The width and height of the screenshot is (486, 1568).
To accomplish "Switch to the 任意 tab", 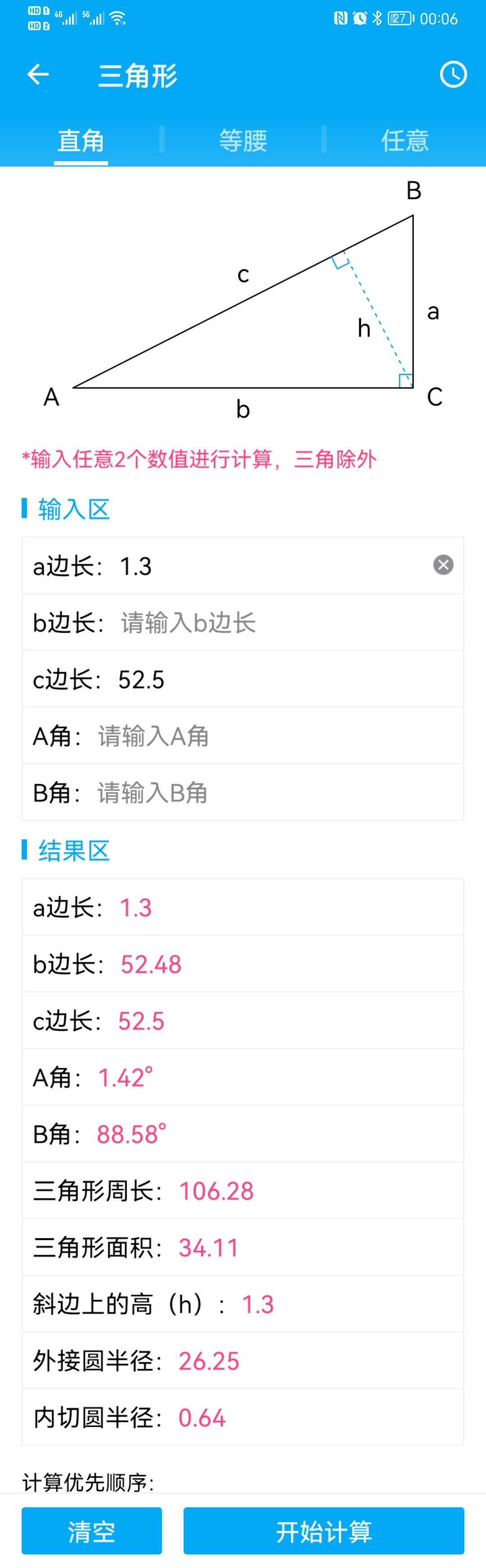I will pos(405,141).
